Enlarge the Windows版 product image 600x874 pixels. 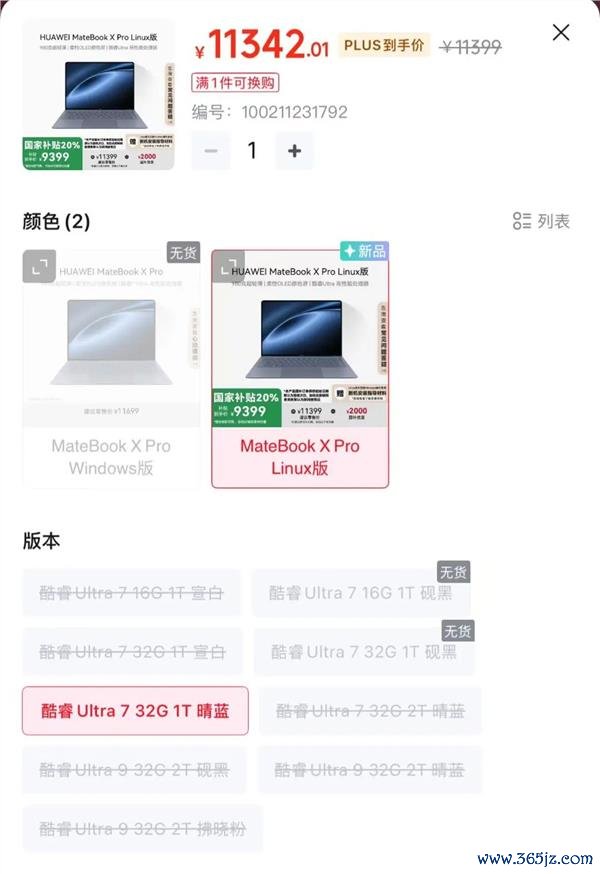pyautogui.click(x=39, y=267)
